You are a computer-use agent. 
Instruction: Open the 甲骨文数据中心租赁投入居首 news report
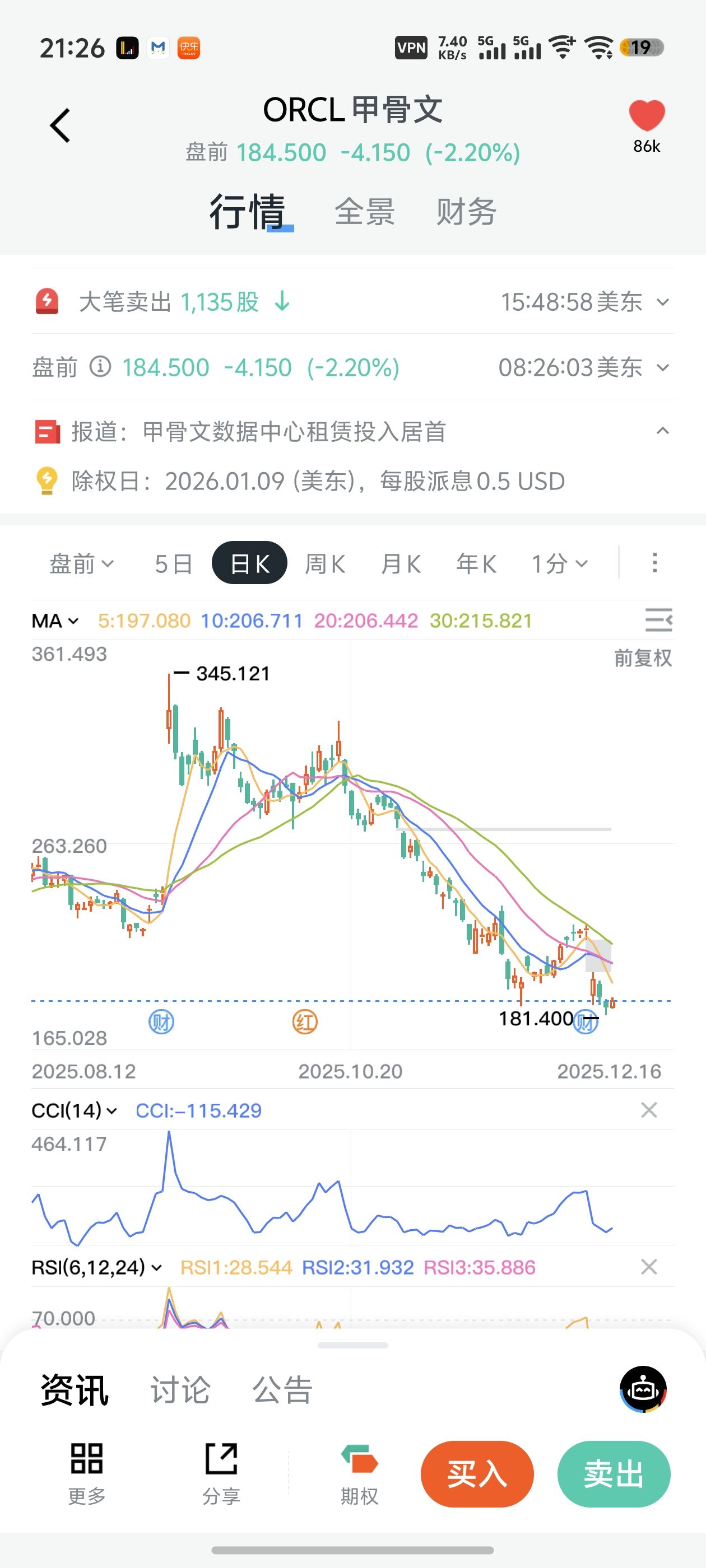[259, 432]
